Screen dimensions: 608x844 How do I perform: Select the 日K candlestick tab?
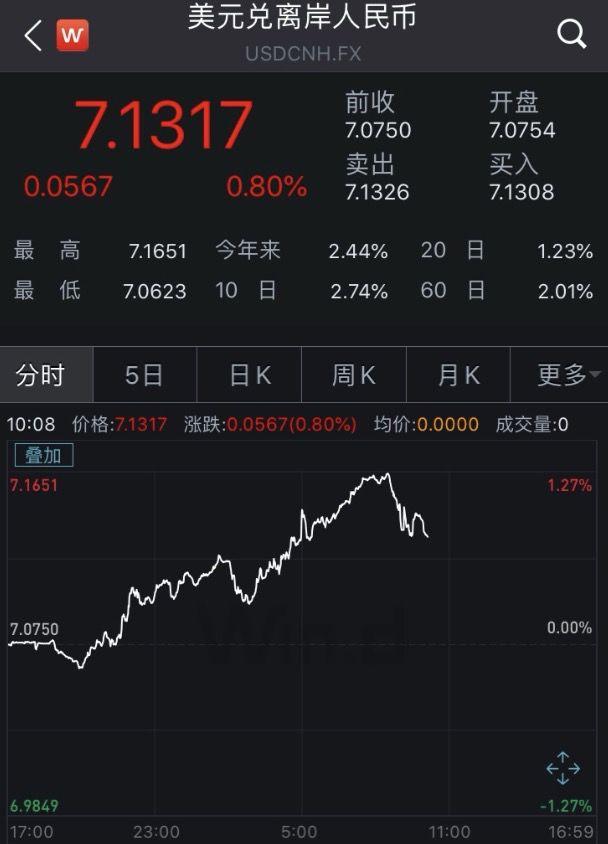pos(250,375)
